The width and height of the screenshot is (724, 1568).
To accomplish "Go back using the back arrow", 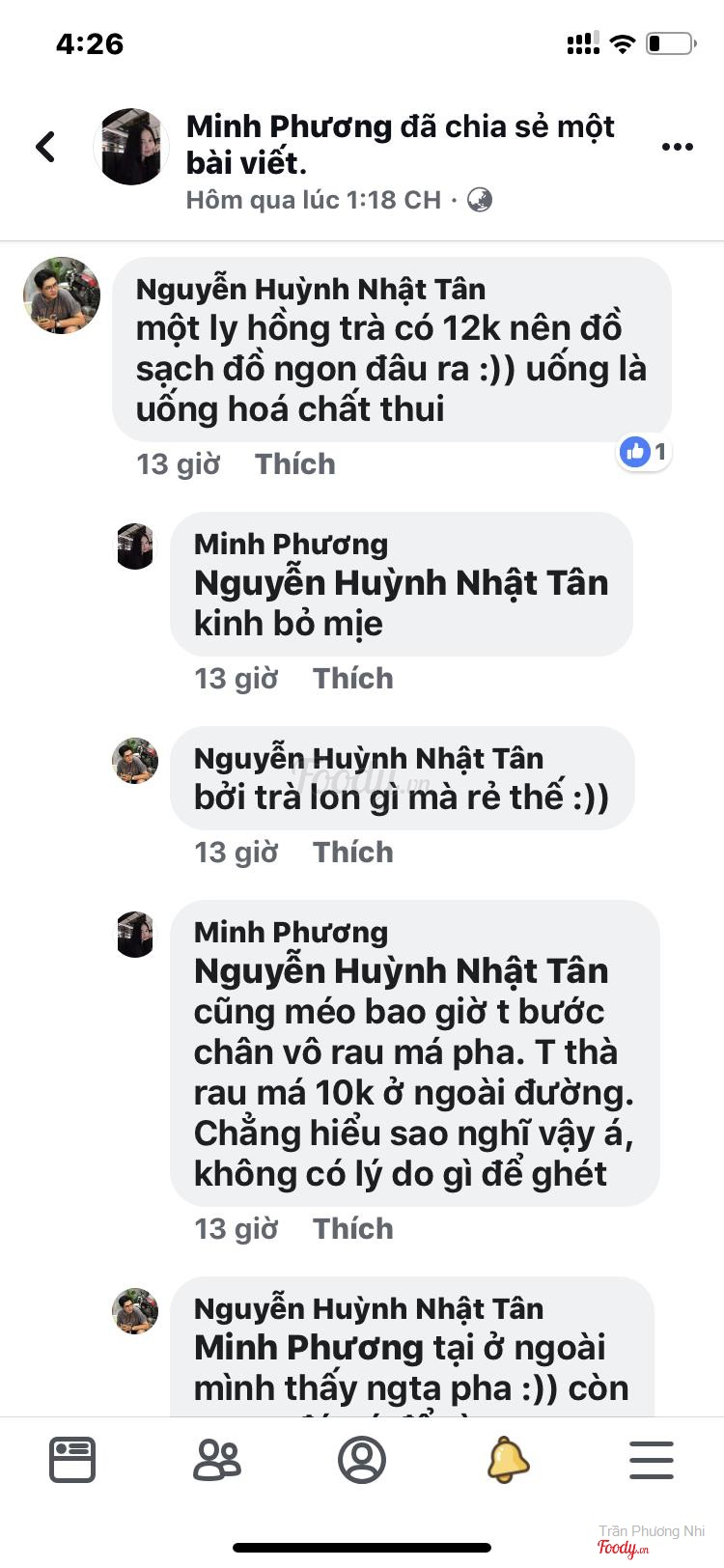I will click(x=45, y=147).
